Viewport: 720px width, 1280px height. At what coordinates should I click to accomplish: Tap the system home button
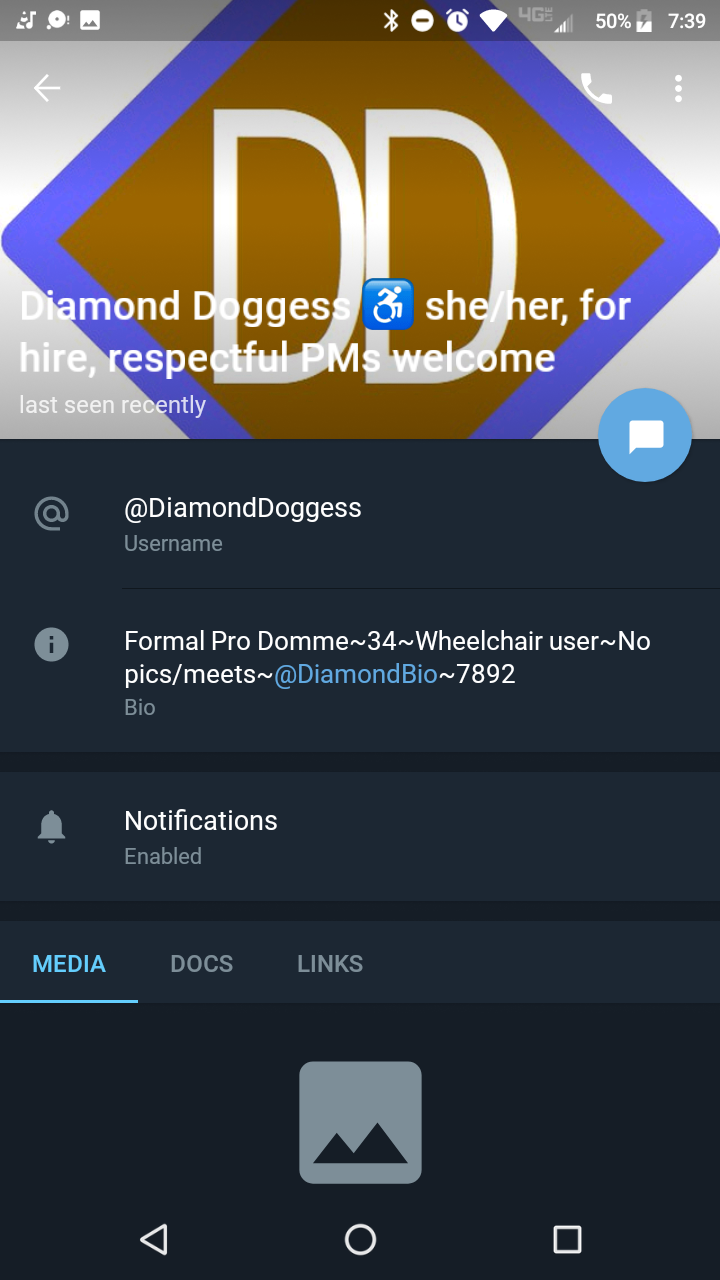pos(360,1240)
